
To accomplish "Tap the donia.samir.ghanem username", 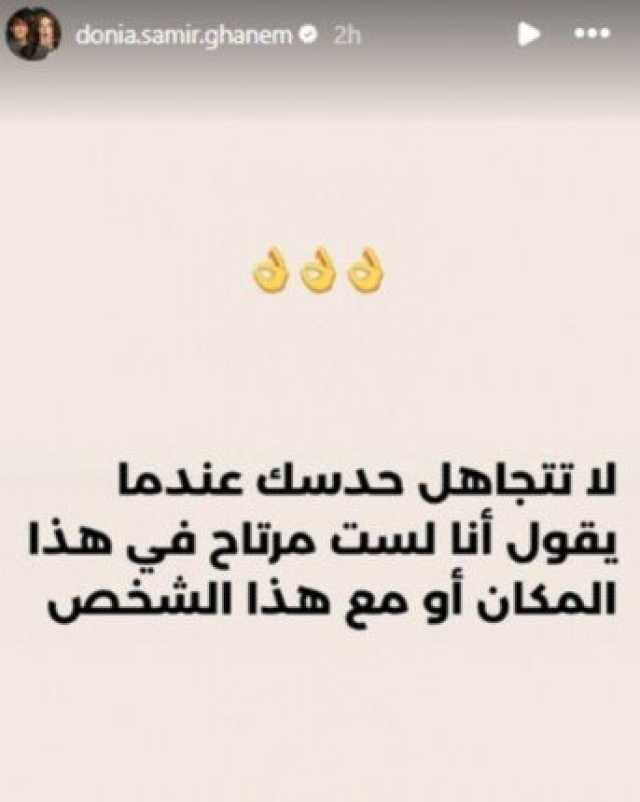I will click(x=183, y=34).
